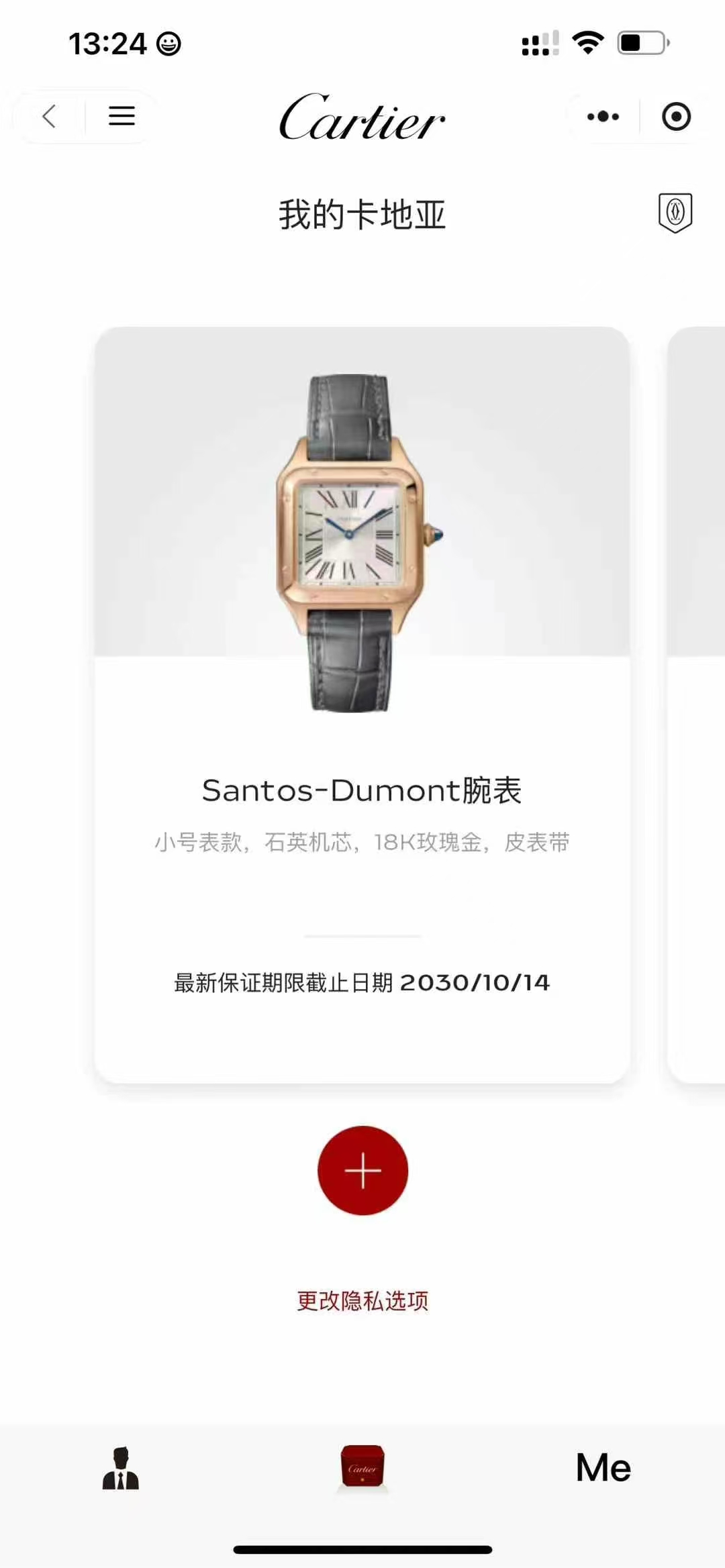725x1568 pixels.
Task: Open the Santos-Dumont watch card
Action: click(x=362, y=704)
